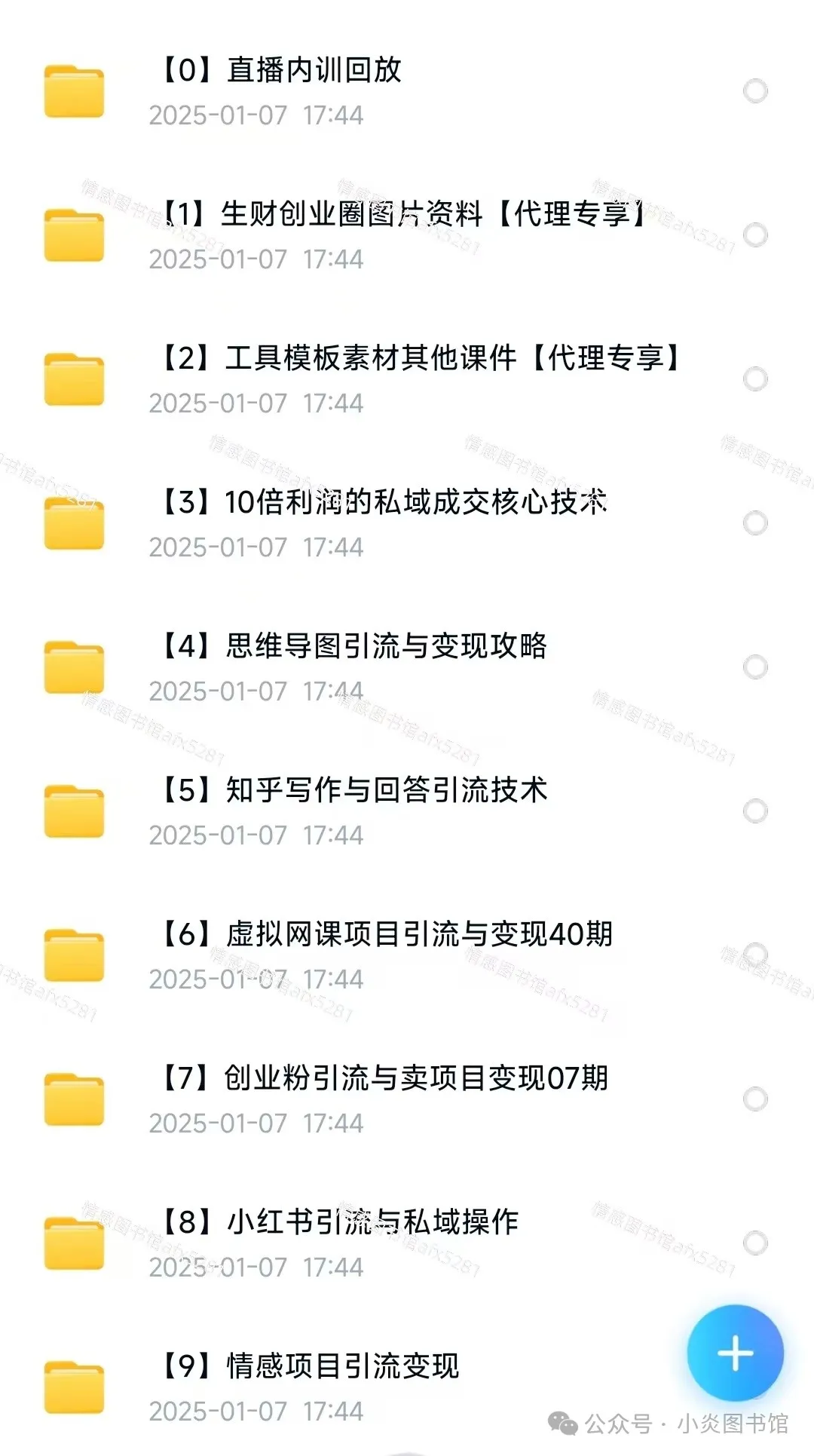Open the 【8】小红书引流与私域操作 folder
Viewport: 814px width, 1456px height.
coord(339,1222)
